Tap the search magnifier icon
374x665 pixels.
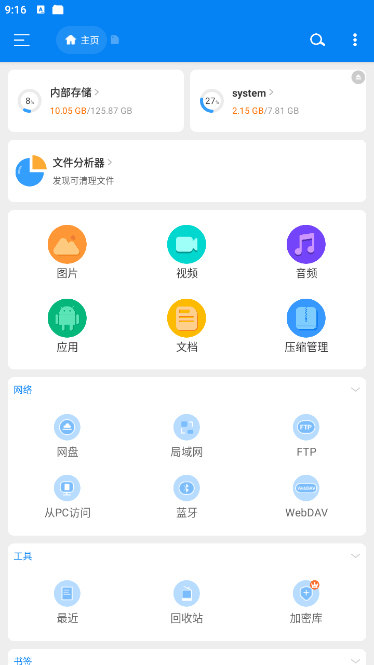(x=317, y=40)
